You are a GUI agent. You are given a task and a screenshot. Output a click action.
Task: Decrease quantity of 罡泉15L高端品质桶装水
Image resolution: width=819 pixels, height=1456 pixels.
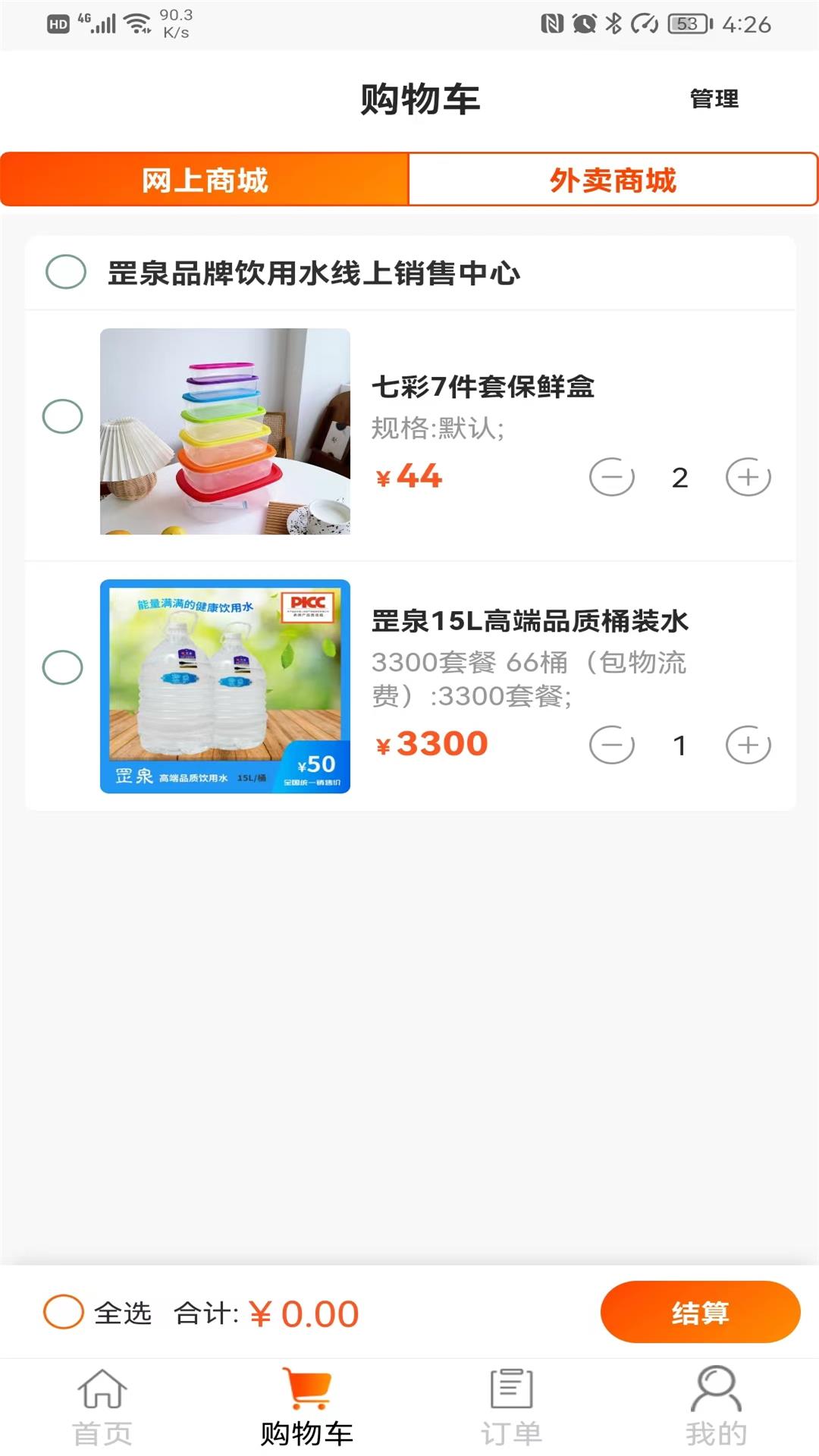(612, 745)
